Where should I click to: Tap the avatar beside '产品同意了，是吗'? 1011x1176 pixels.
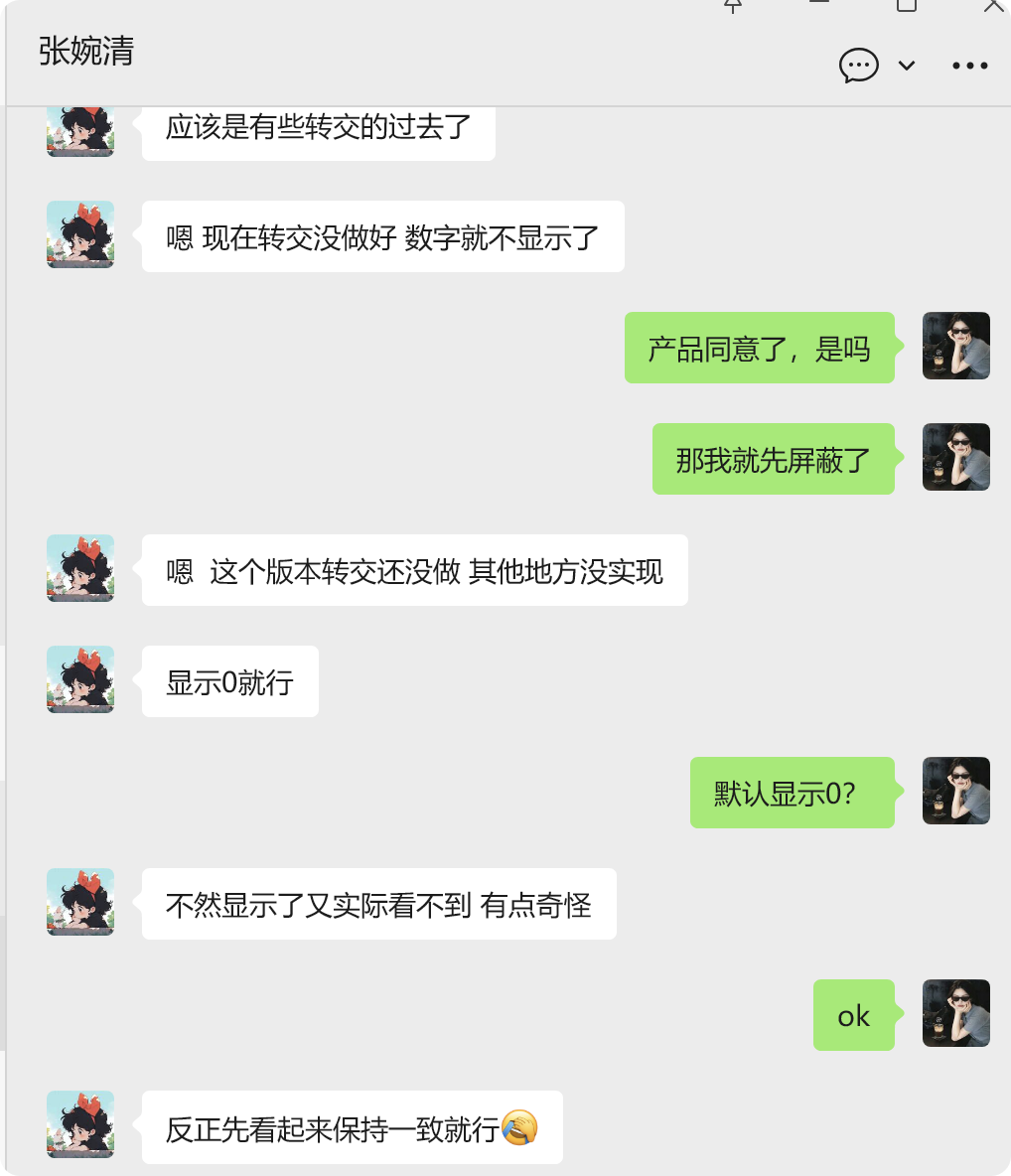[x=955, y=346]
